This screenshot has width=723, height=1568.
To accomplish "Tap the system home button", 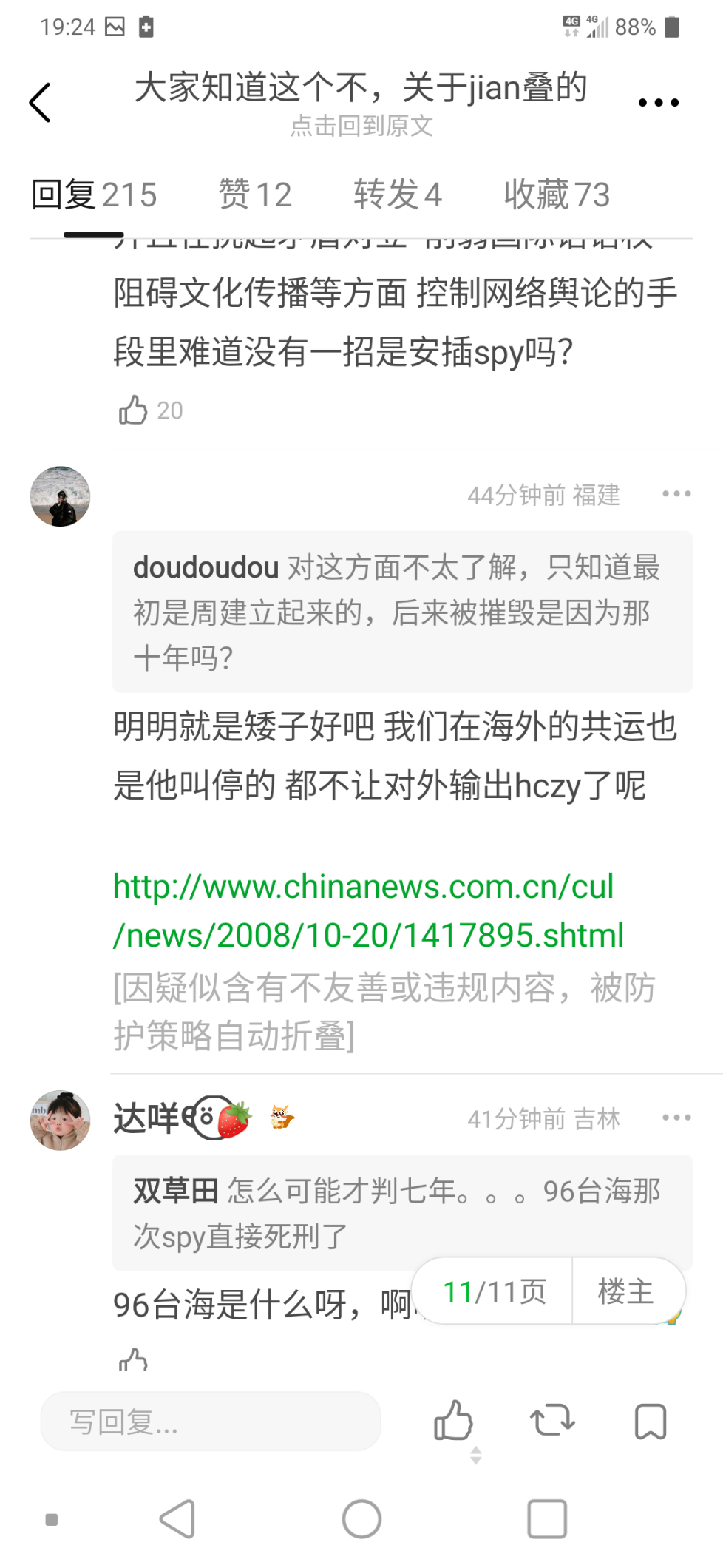I will 361,1519.
